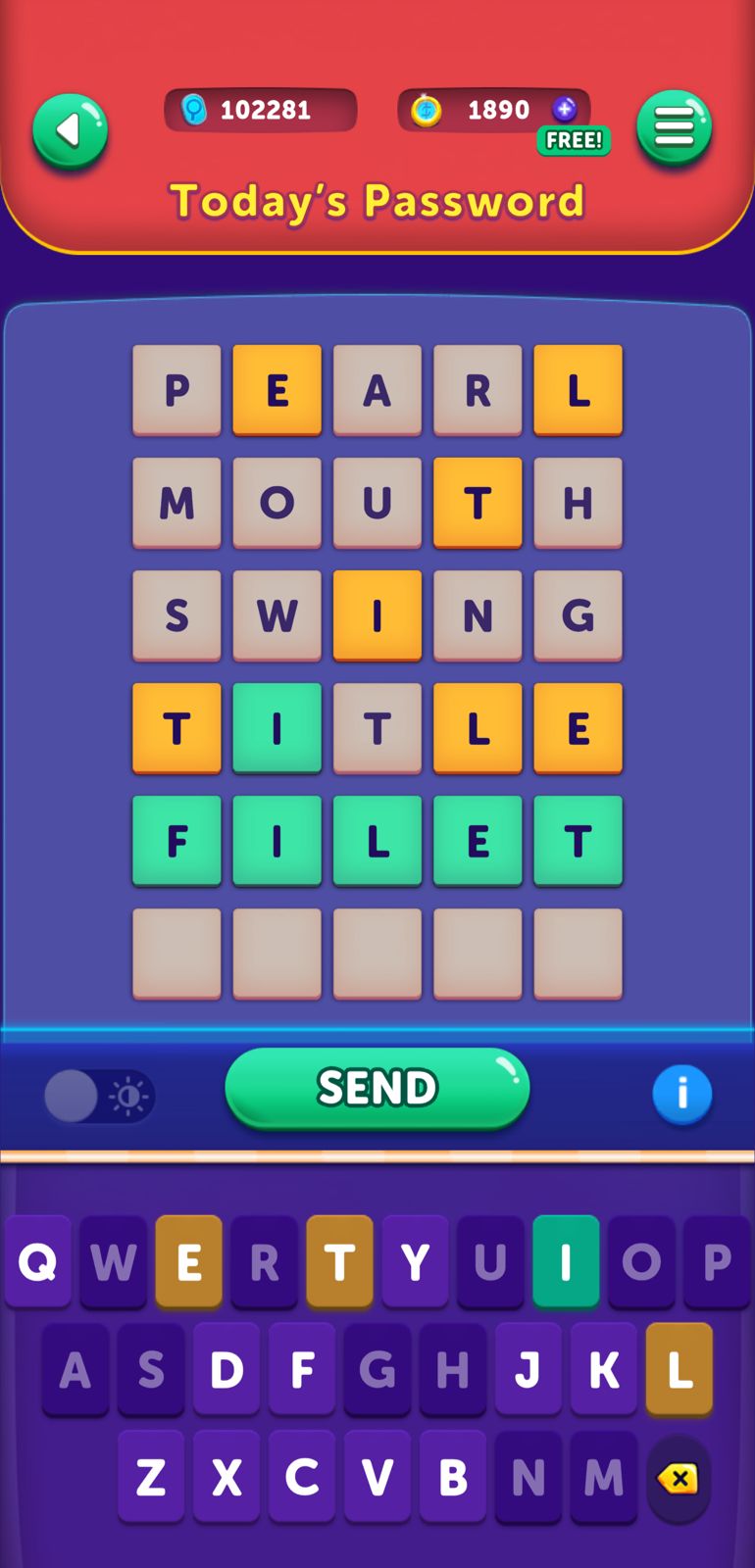Viewport: 755px width, 1568px height.
Task: Type the letter B
Action: coord(452,1477)
